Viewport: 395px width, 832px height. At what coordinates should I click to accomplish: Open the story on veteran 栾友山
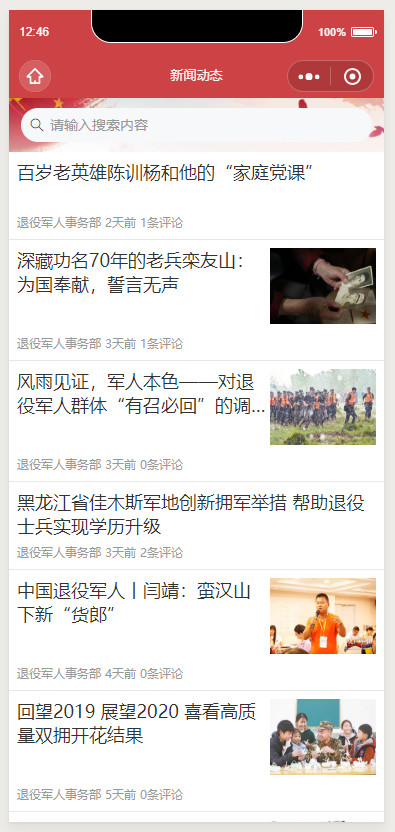[196, 300]
